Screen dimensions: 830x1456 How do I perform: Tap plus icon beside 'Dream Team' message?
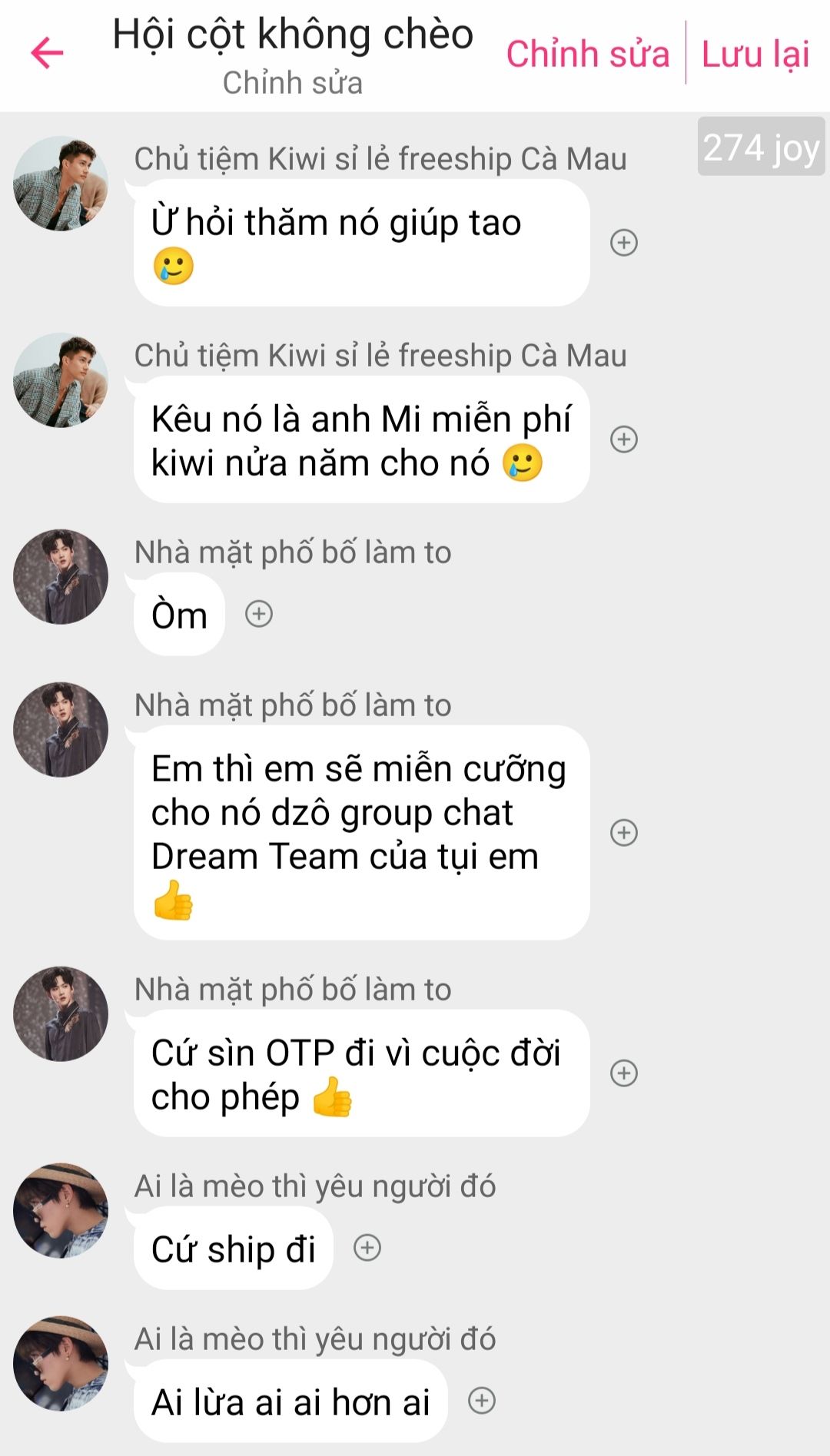coord(623,832)
